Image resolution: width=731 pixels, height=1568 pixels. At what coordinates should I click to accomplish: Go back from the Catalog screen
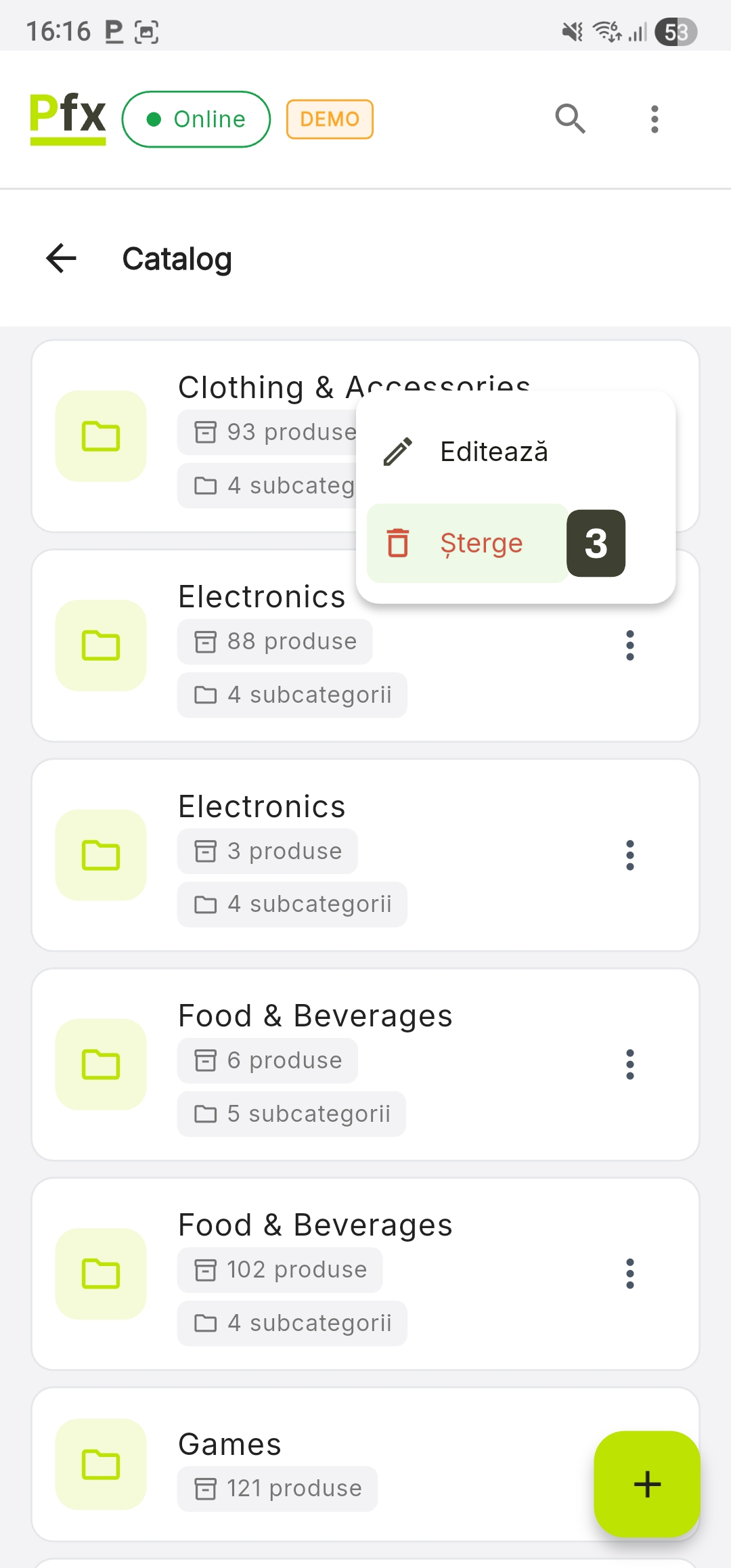[x=62, y=259]
